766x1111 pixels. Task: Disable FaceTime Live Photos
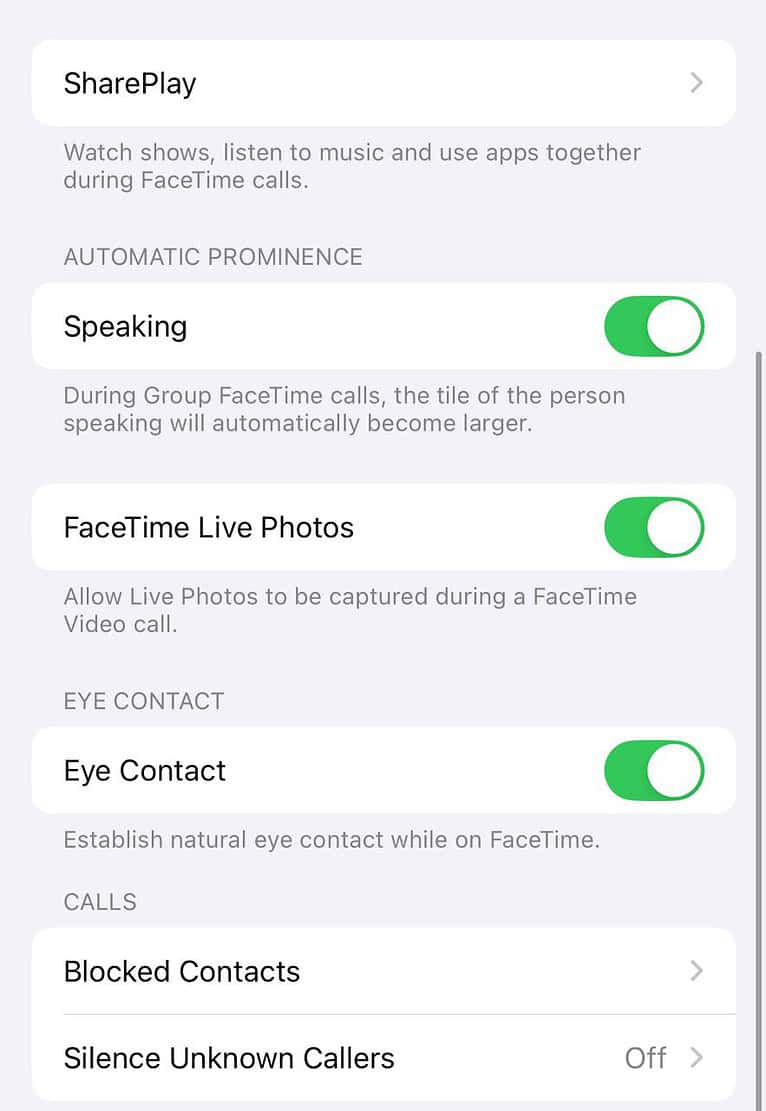(x=654, y=527)
